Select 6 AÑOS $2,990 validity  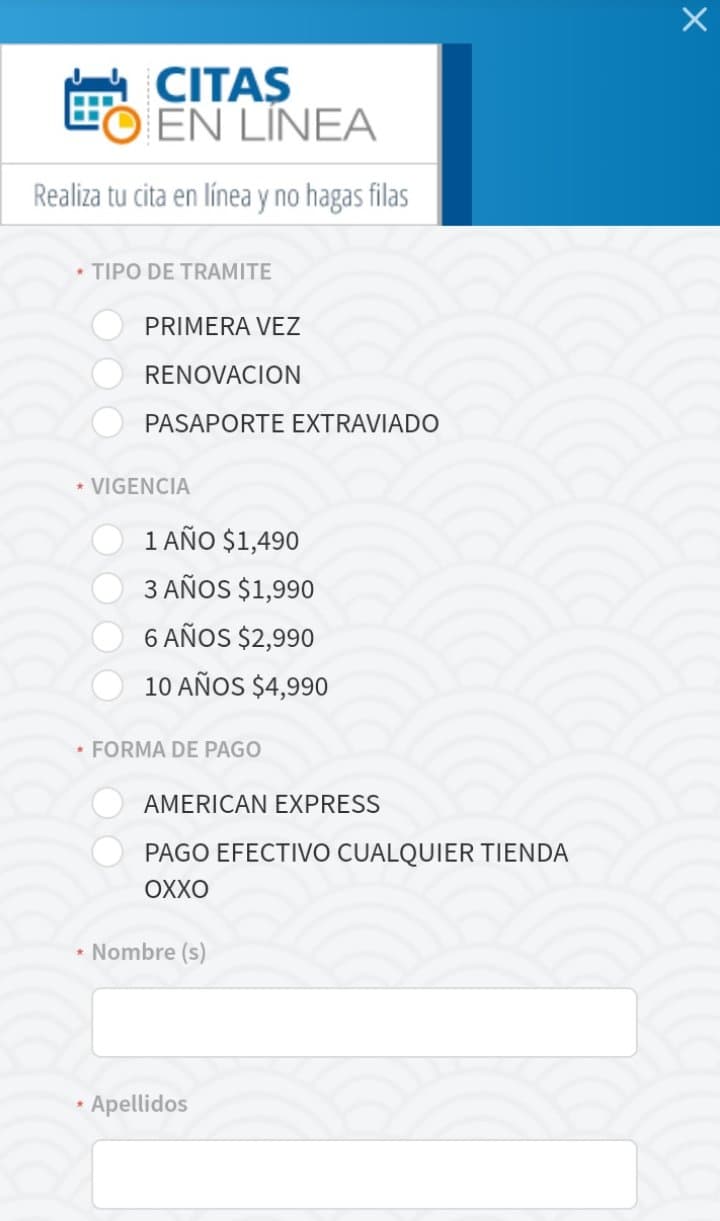(x=107, y=637)
